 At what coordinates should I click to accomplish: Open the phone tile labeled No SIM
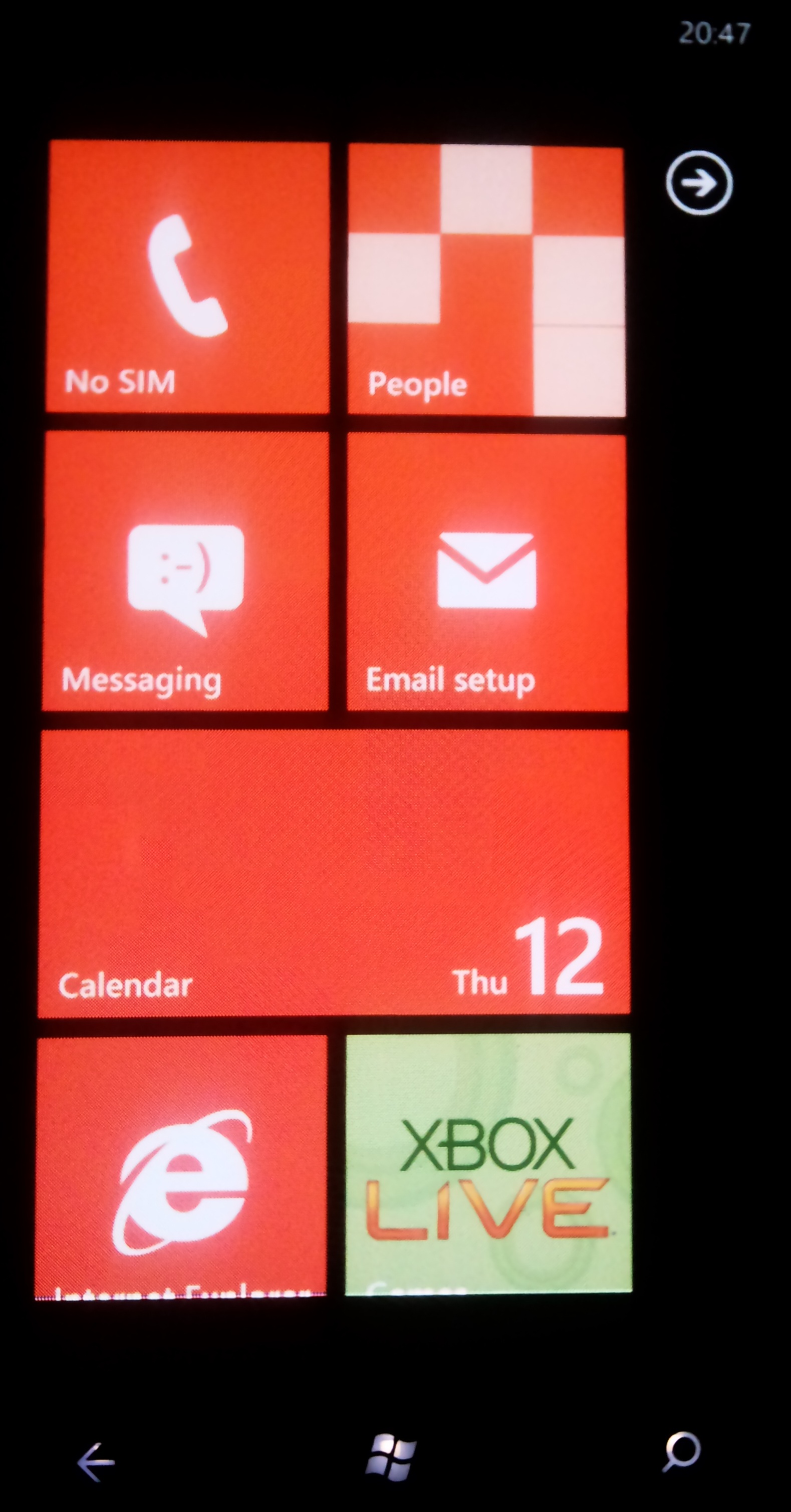click(x=188, y=277)
